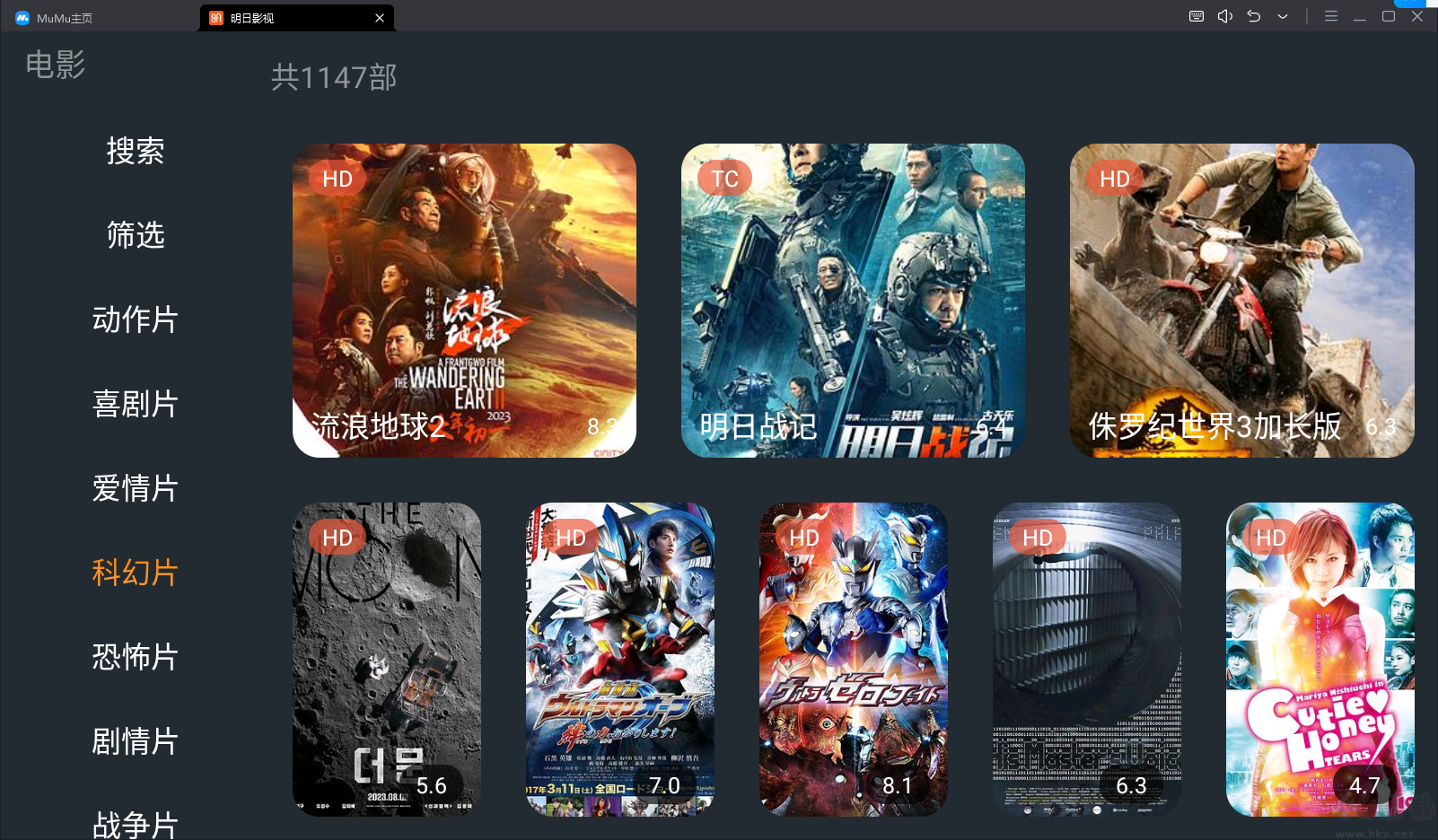Select the 科幻片 category

(135, 573)
